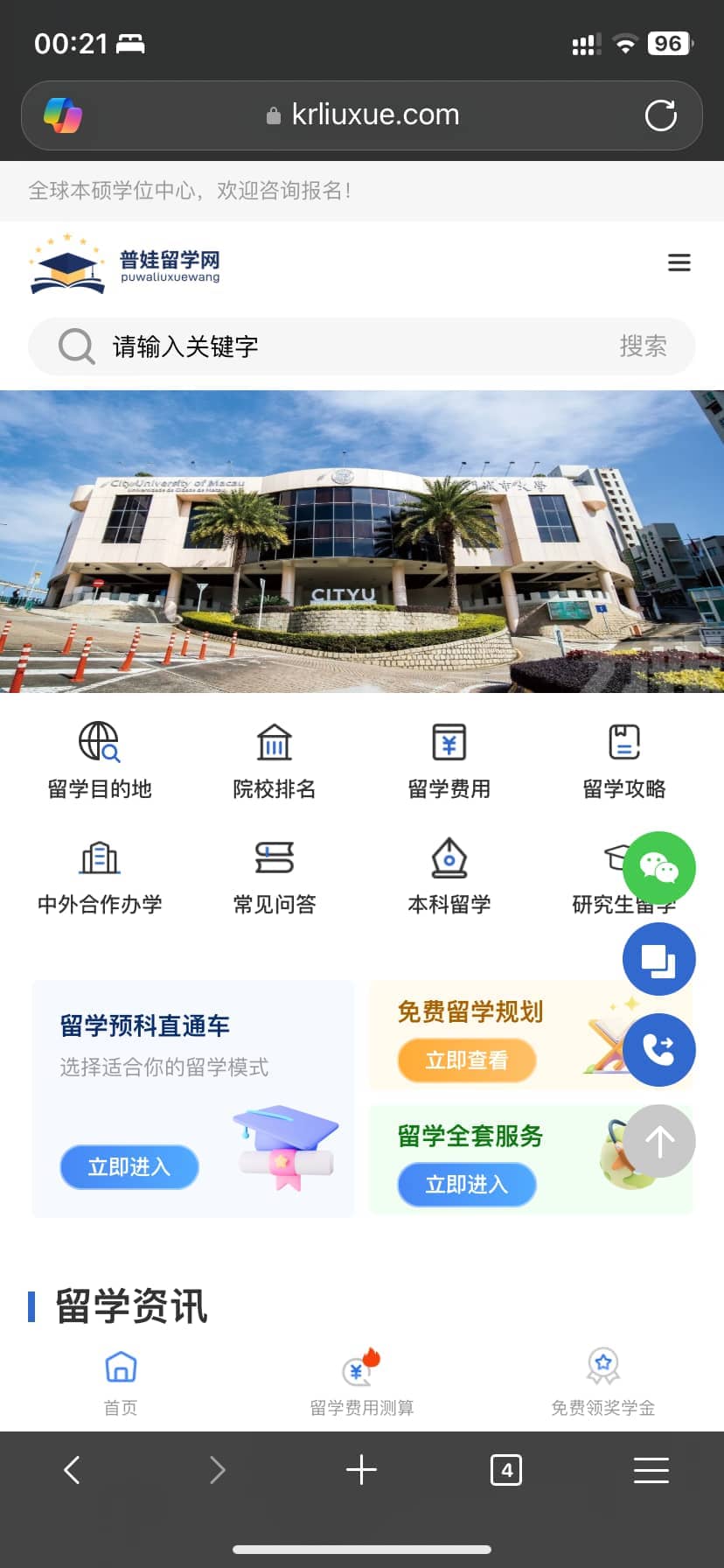724x1568 pixels.
Task: Tap 立即进入 on 留学预科直通车 card
Action: [129, 1166]
